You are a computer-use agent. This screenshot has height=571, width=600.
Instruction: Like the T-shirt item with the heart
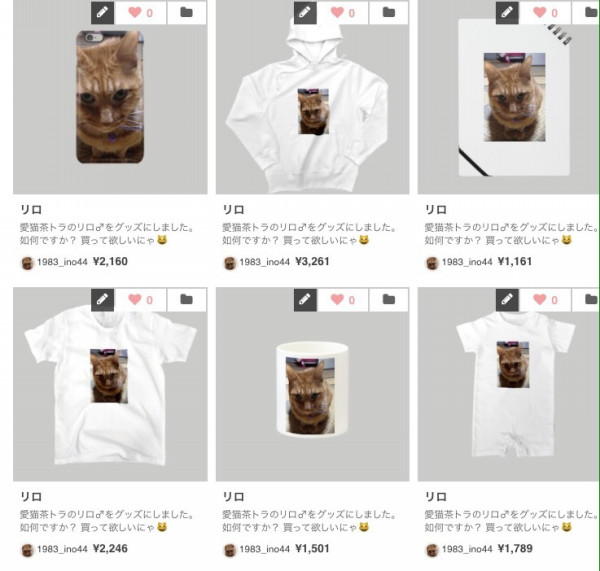[140, 299]
